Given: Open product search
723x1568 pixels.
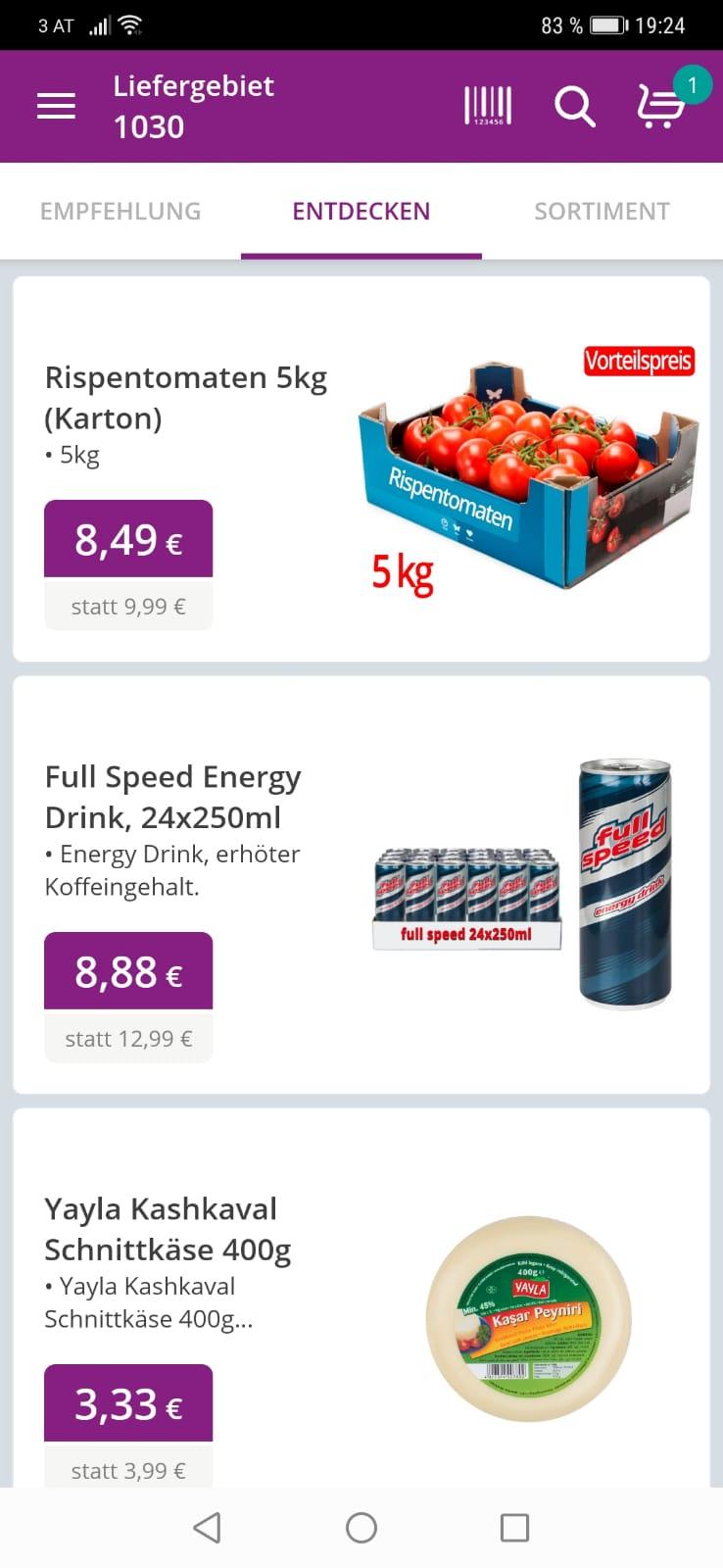Looking at the screenshot, I should [x=574, y=106].
